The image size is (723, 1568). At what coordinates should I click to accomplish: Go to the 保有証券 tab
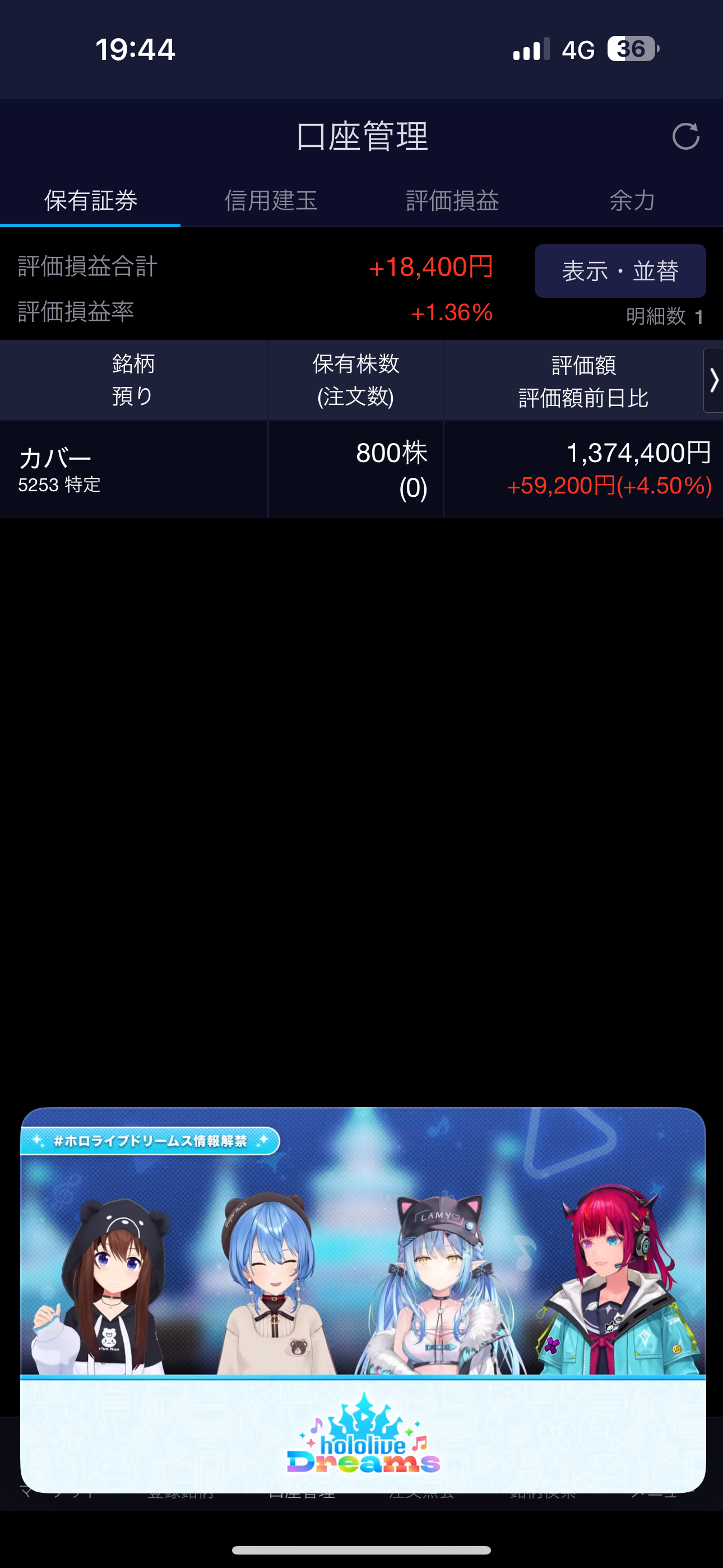tap(91, 200)
